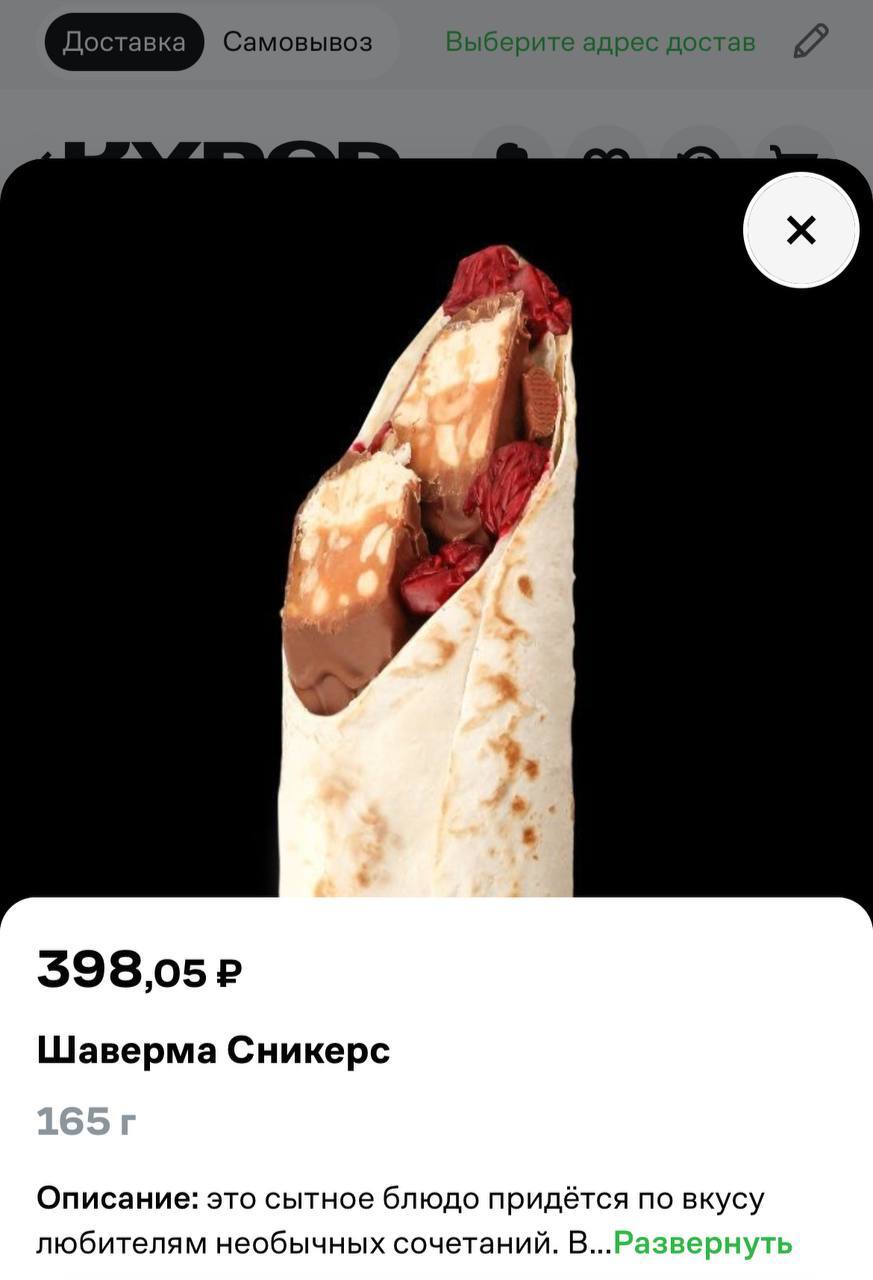Choose a delivery address
The width and height of the screenshot is (873, 1280).
point(600,42)
